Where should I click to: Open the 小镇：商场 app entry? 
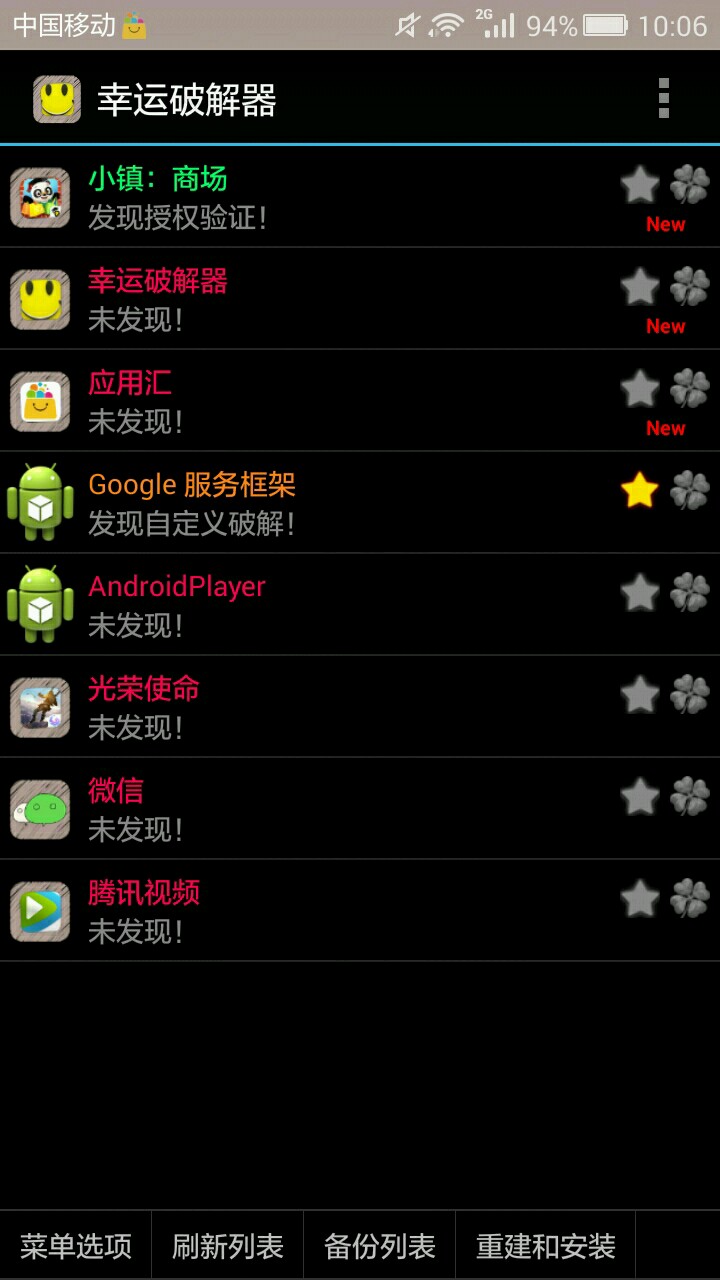300,198
